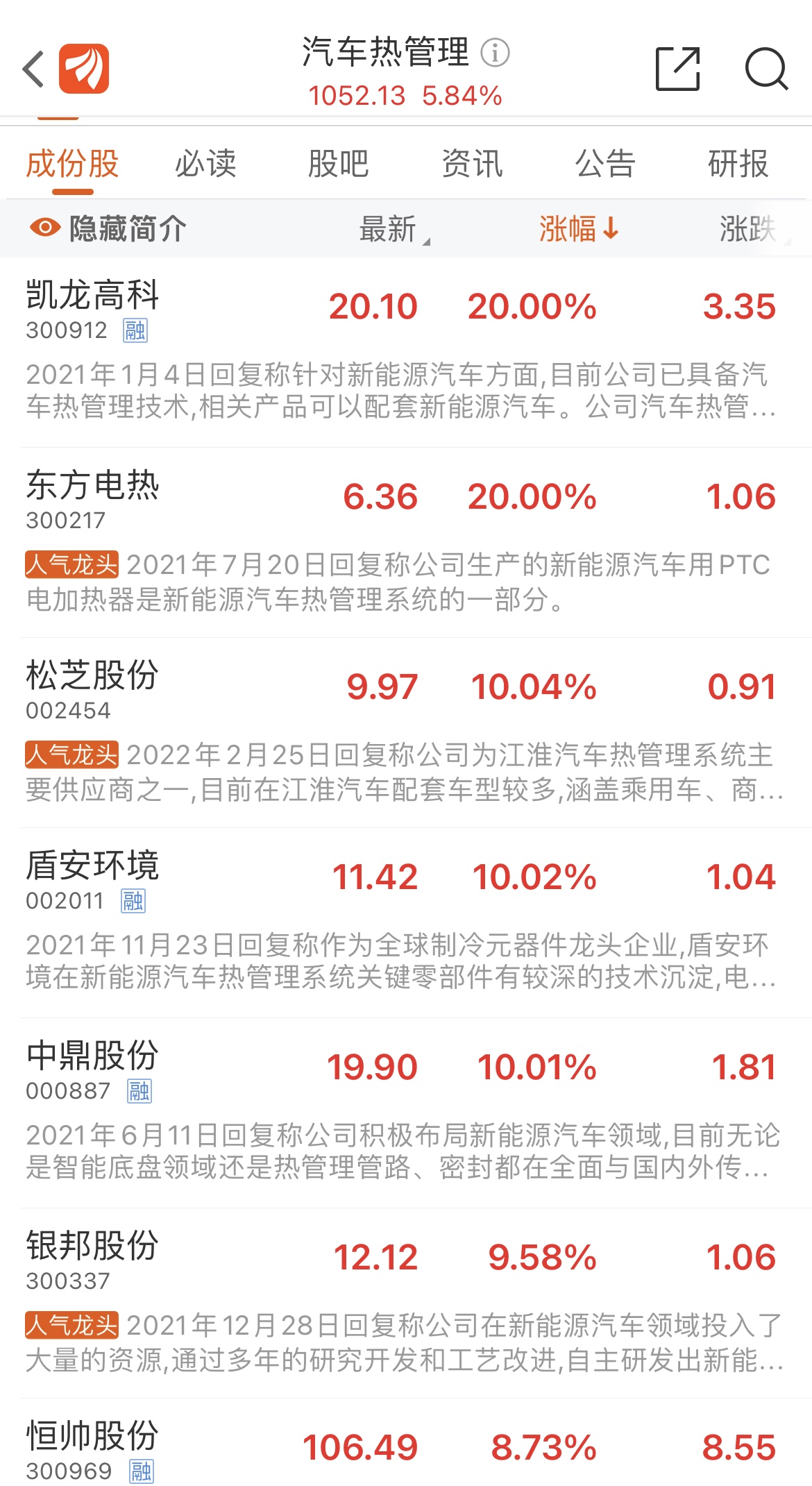Select the 盾安环境 row
The height and width of the screenshot is (1486, 812).
click(x=92, y=866)
